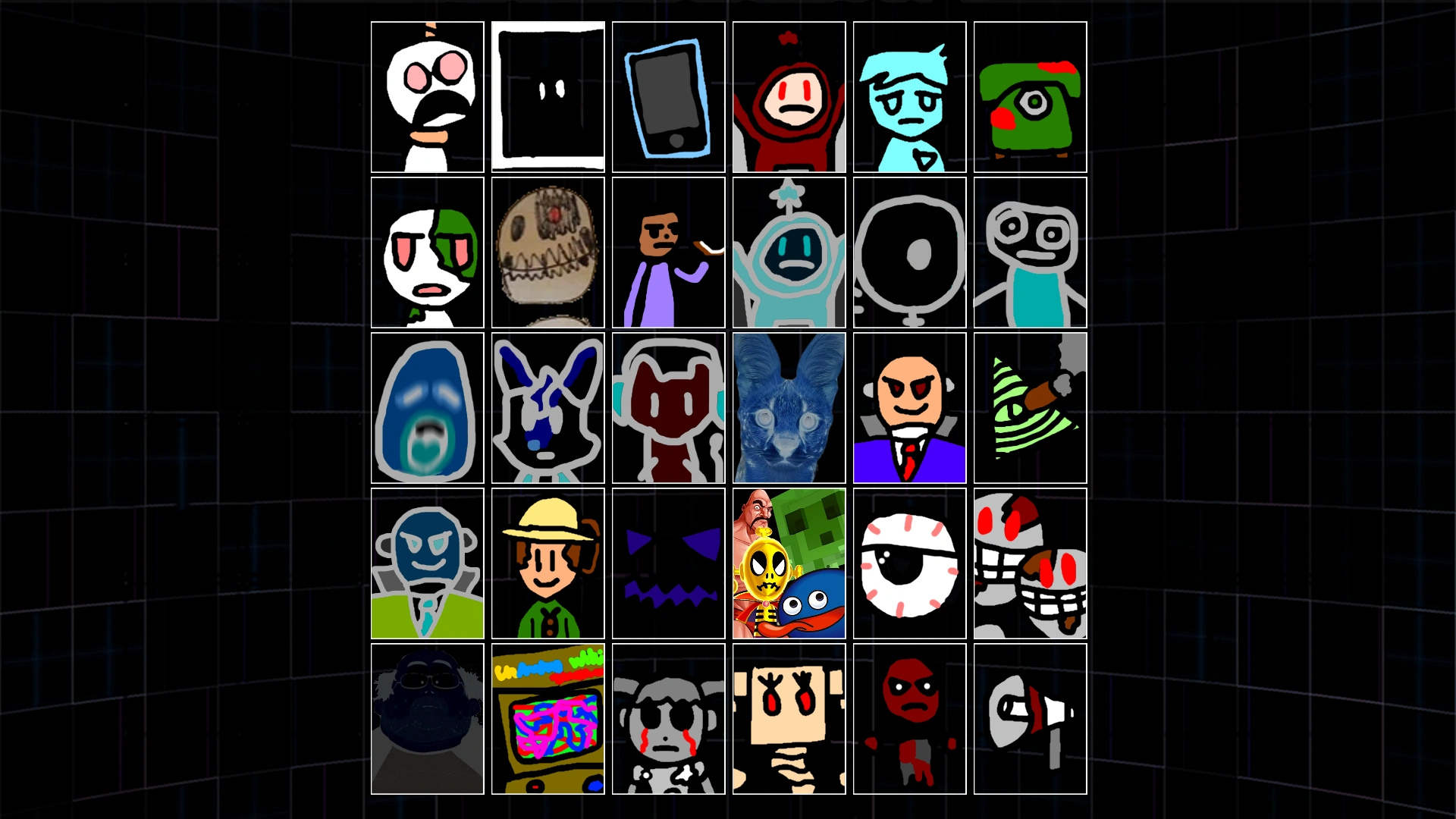Pick the boy in the straw hat
This screenshot has height=819, width=1456.
pyautogui.click(x=548, y=563)
